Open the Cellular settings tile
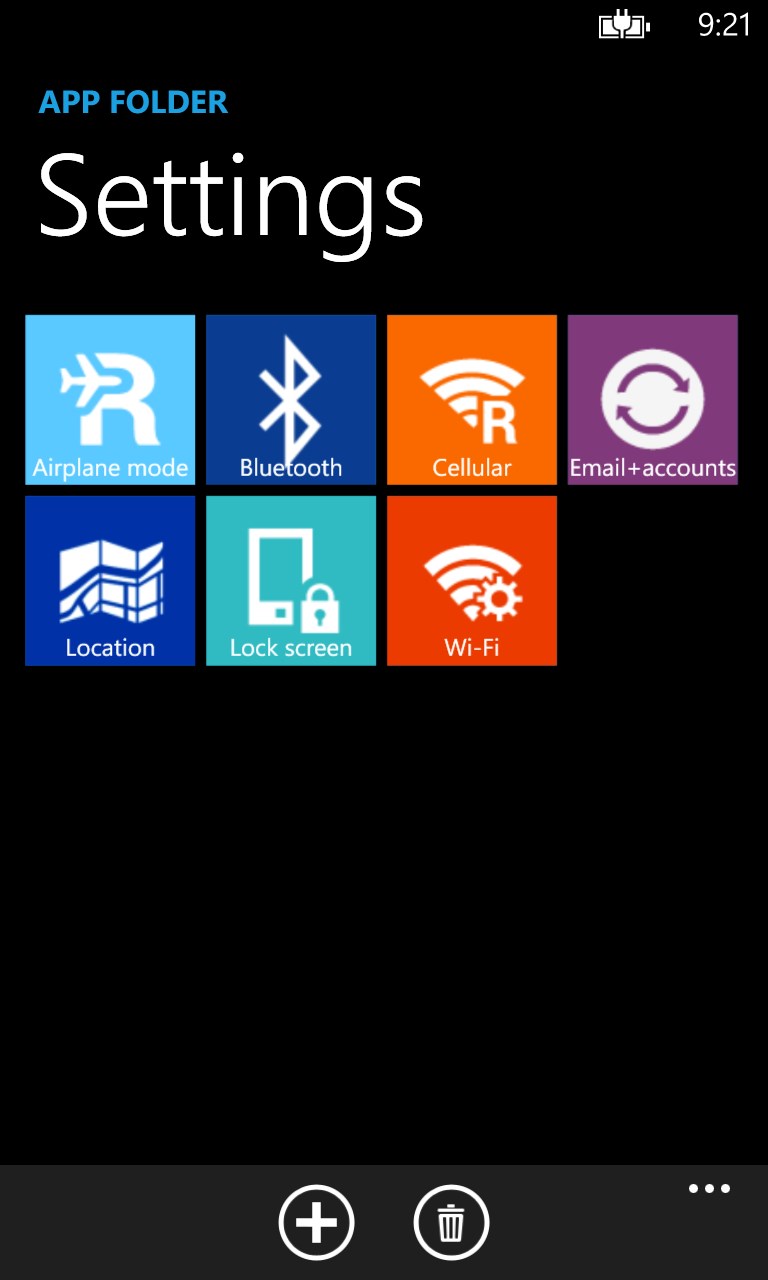The height and width of the screenshot is (1280, 768). tap(472, 400)
